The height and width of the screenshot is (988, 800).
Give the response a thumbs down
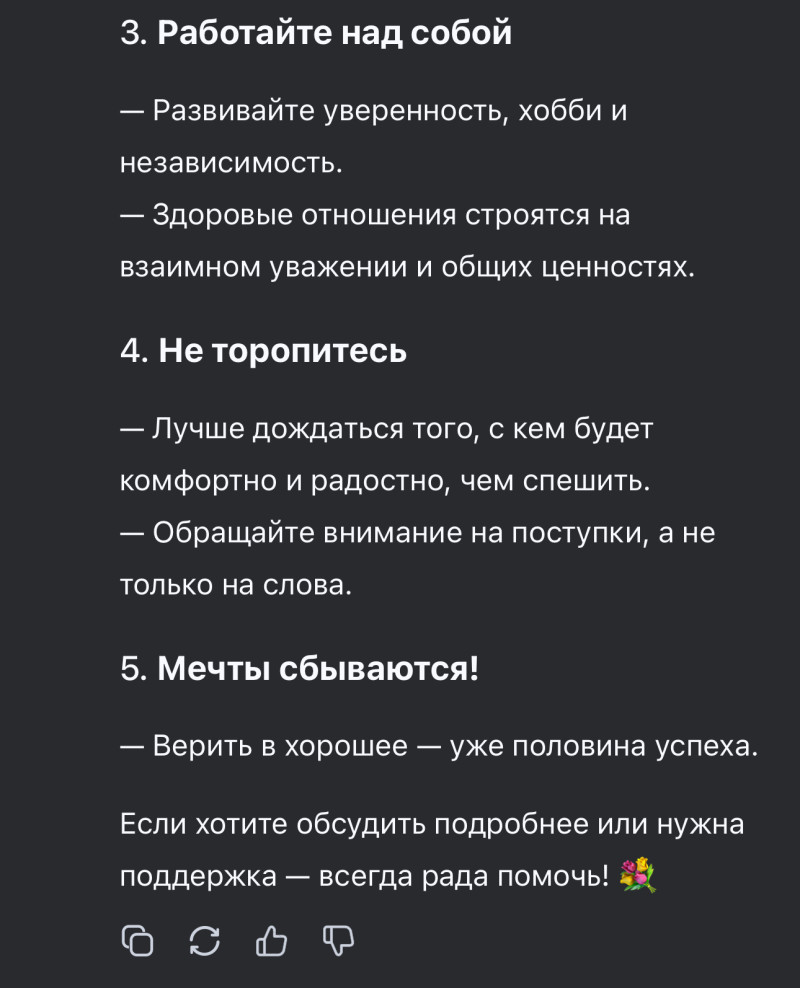(x=339, y=940)
